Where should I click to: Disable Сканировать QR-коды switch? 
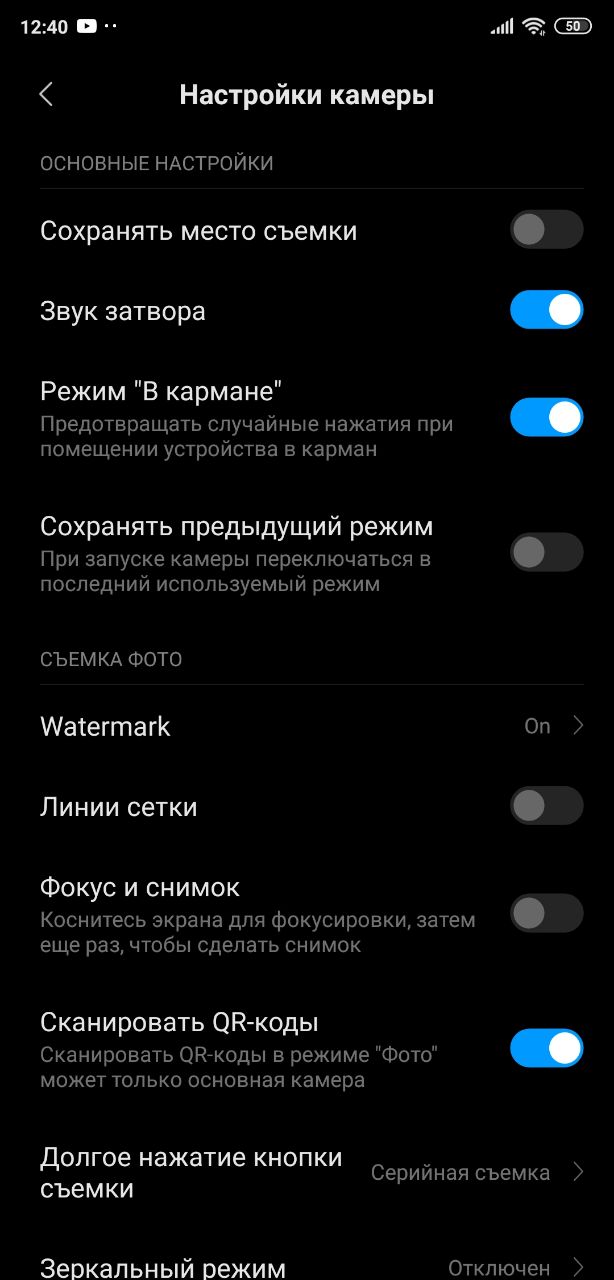[546, 1048]
